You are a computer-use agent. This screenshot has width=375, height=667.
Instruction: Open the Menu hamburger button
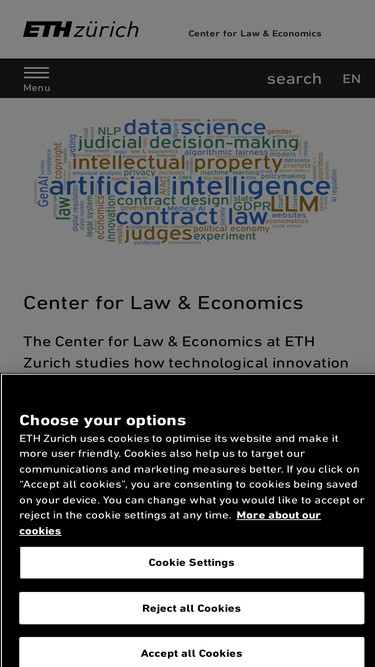pyautogui.click(x=37, y=79)
